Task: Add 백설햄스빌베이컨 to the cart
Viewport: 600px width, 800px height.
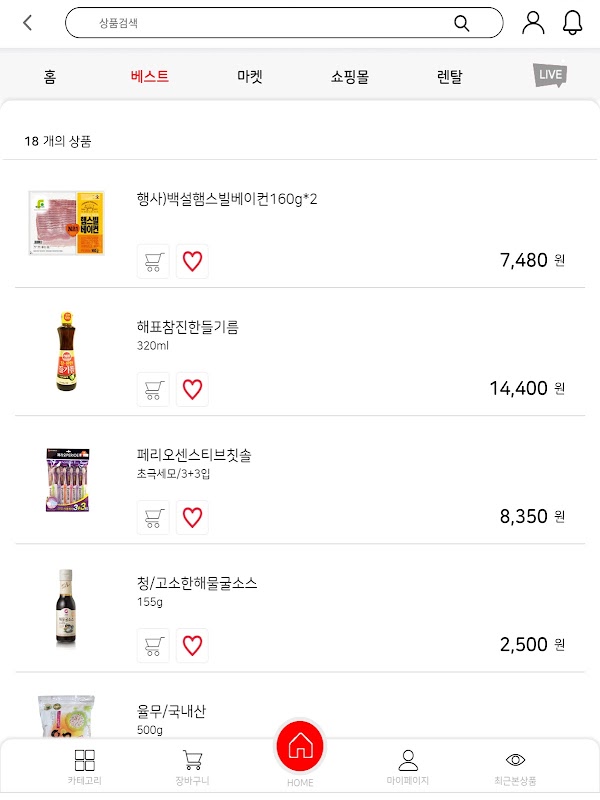Action: [x=153, y=261]
